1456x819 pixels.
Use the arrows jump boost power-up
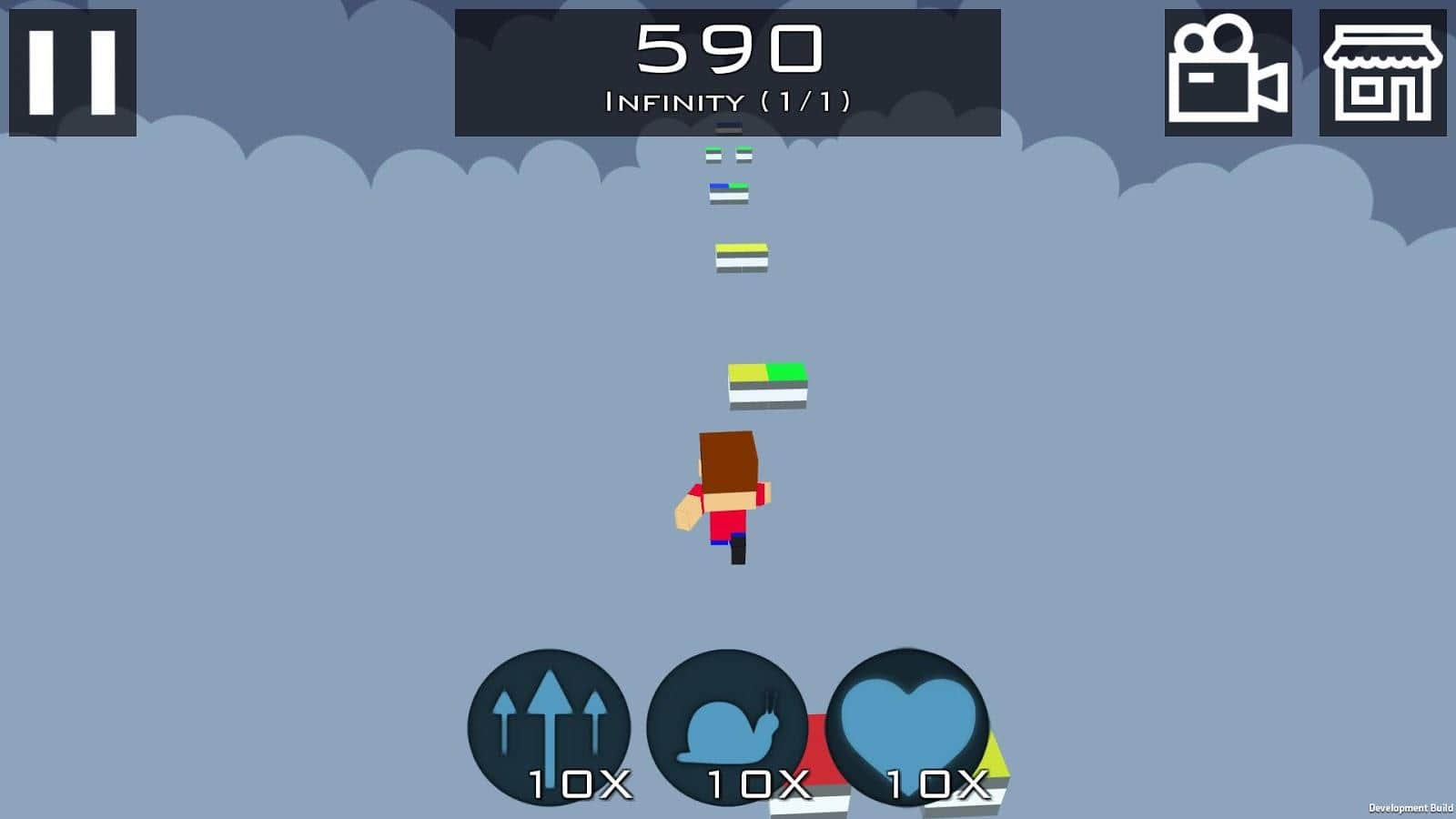(549, 727)
